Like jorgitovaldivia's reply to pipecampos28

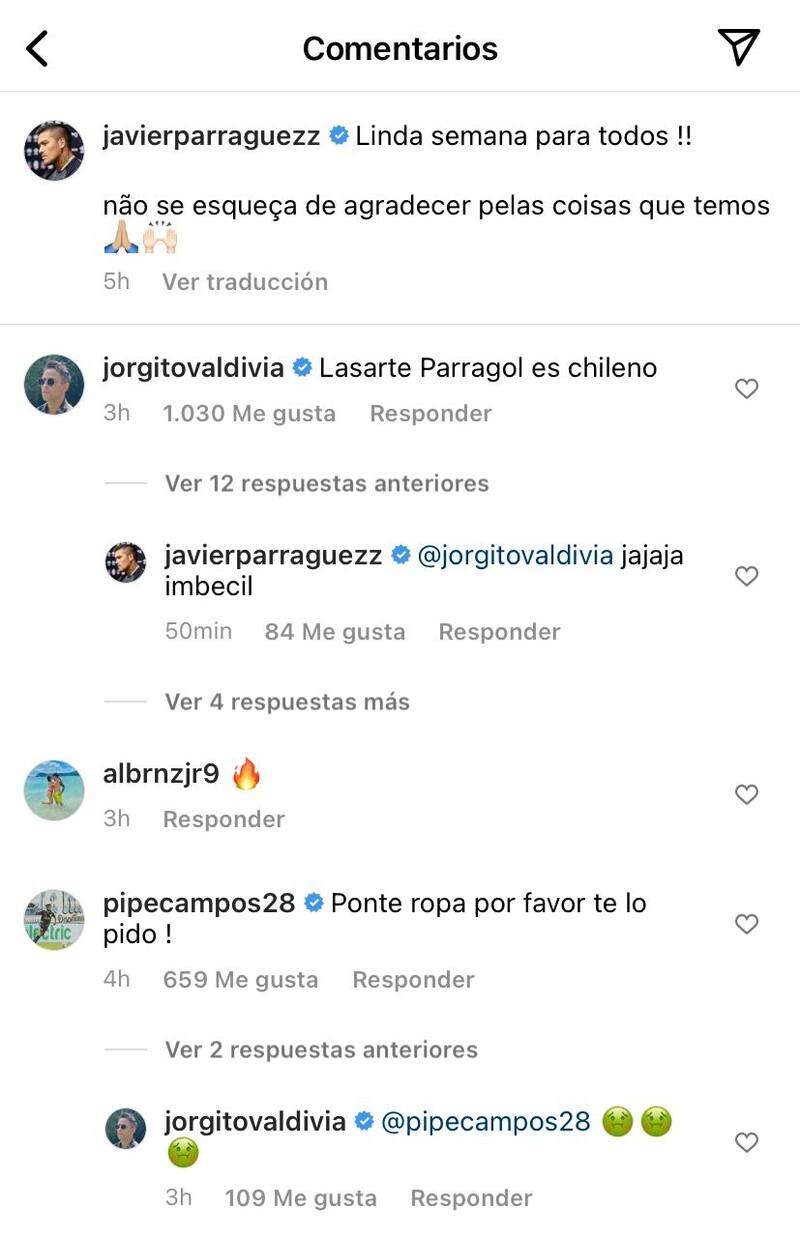[746, 1142]
